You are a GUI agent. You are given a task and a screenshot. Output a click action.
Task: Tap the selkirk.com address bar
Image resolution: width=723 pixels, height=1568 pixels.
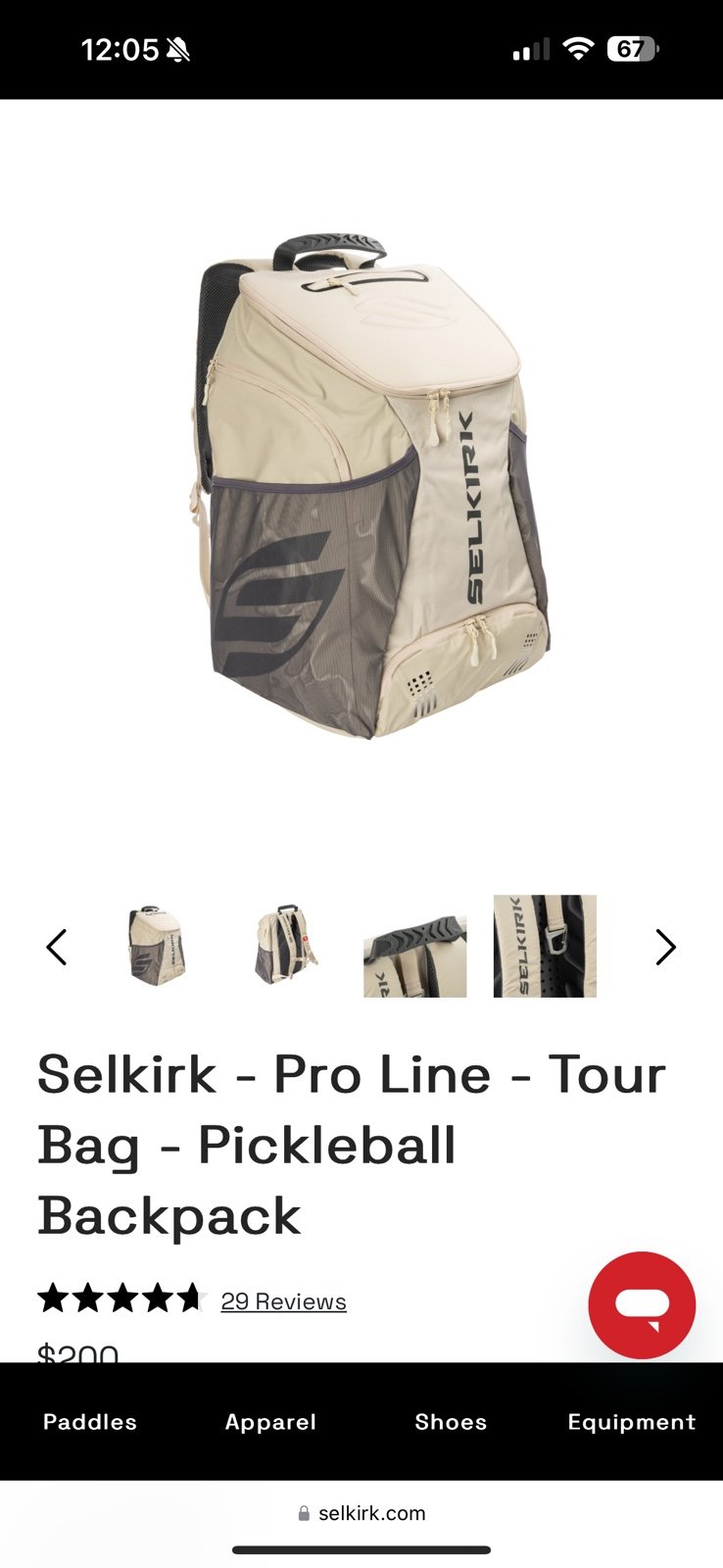point(361,1513)
